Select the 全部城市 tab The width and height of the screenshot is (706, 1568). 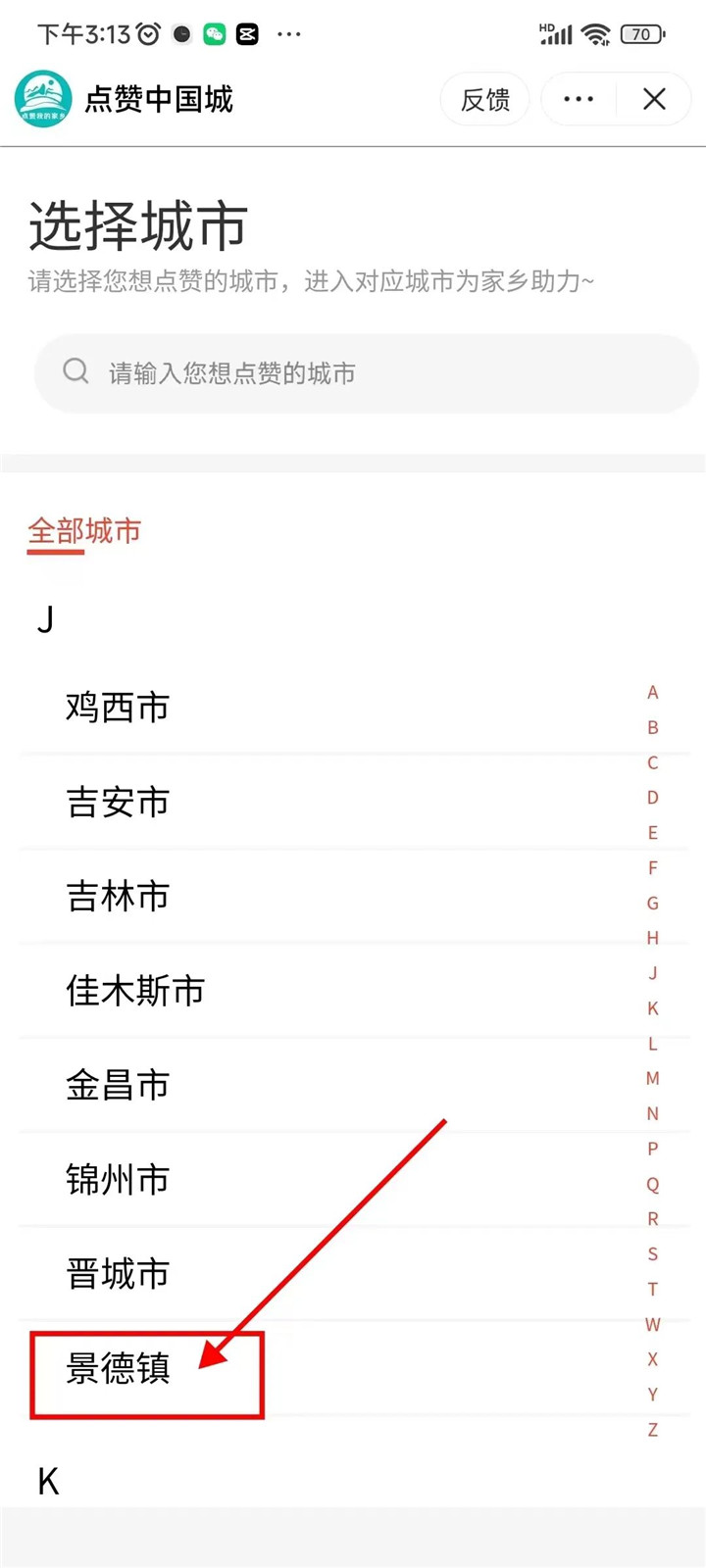(x=84, y=531)
